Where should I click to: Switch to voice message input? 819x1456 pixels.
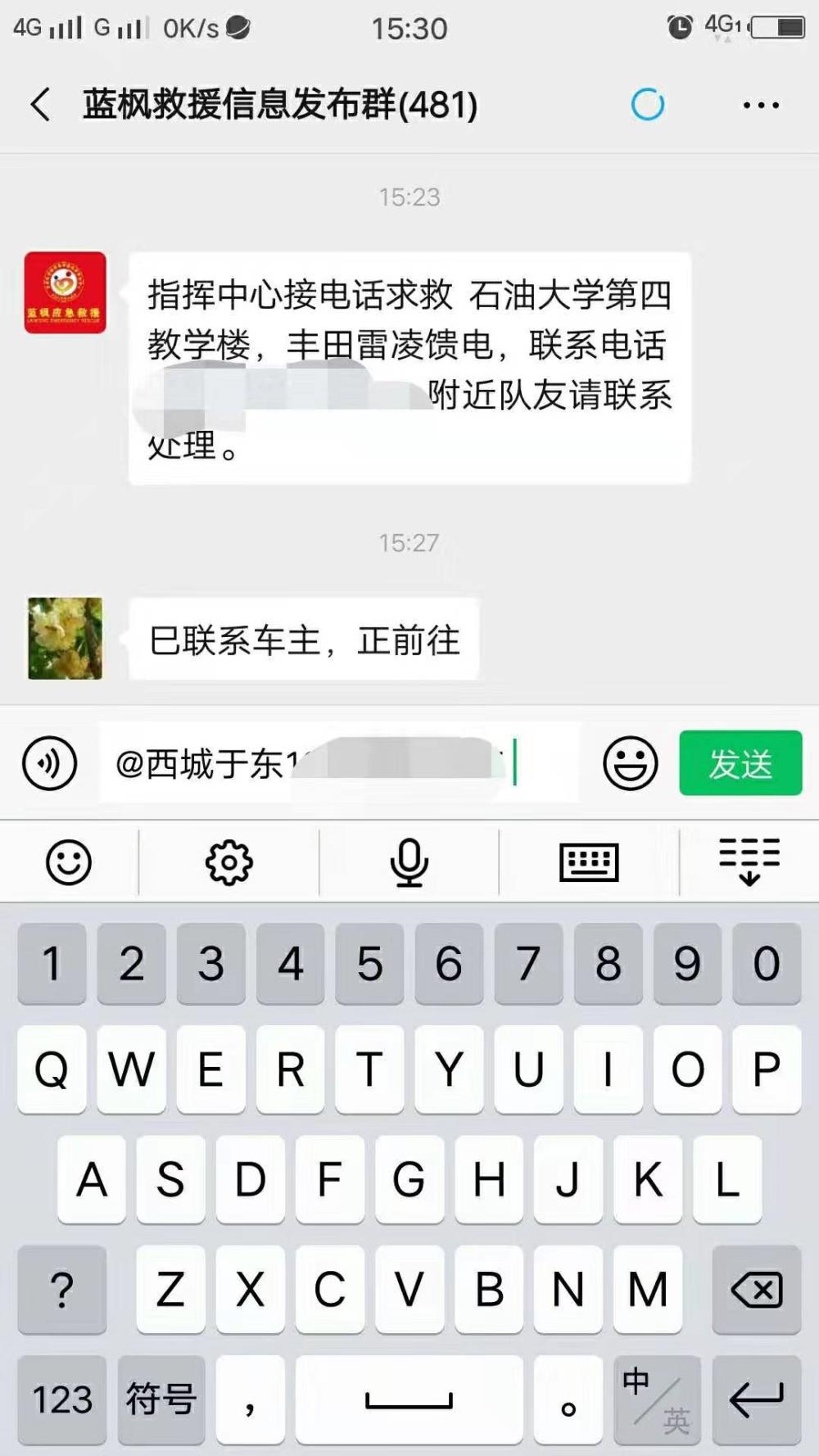tap(50, 763)
